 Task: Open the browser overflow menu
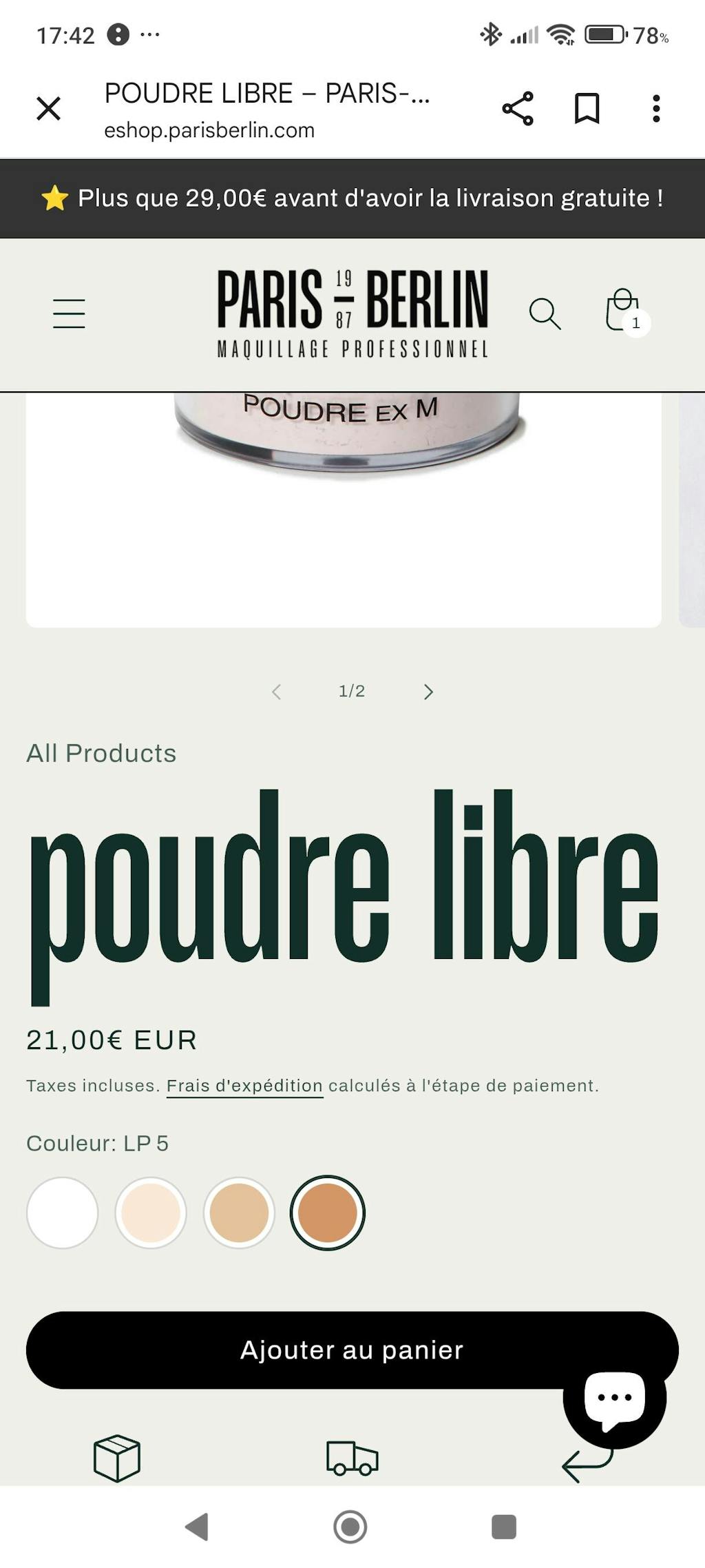point(656,108)
